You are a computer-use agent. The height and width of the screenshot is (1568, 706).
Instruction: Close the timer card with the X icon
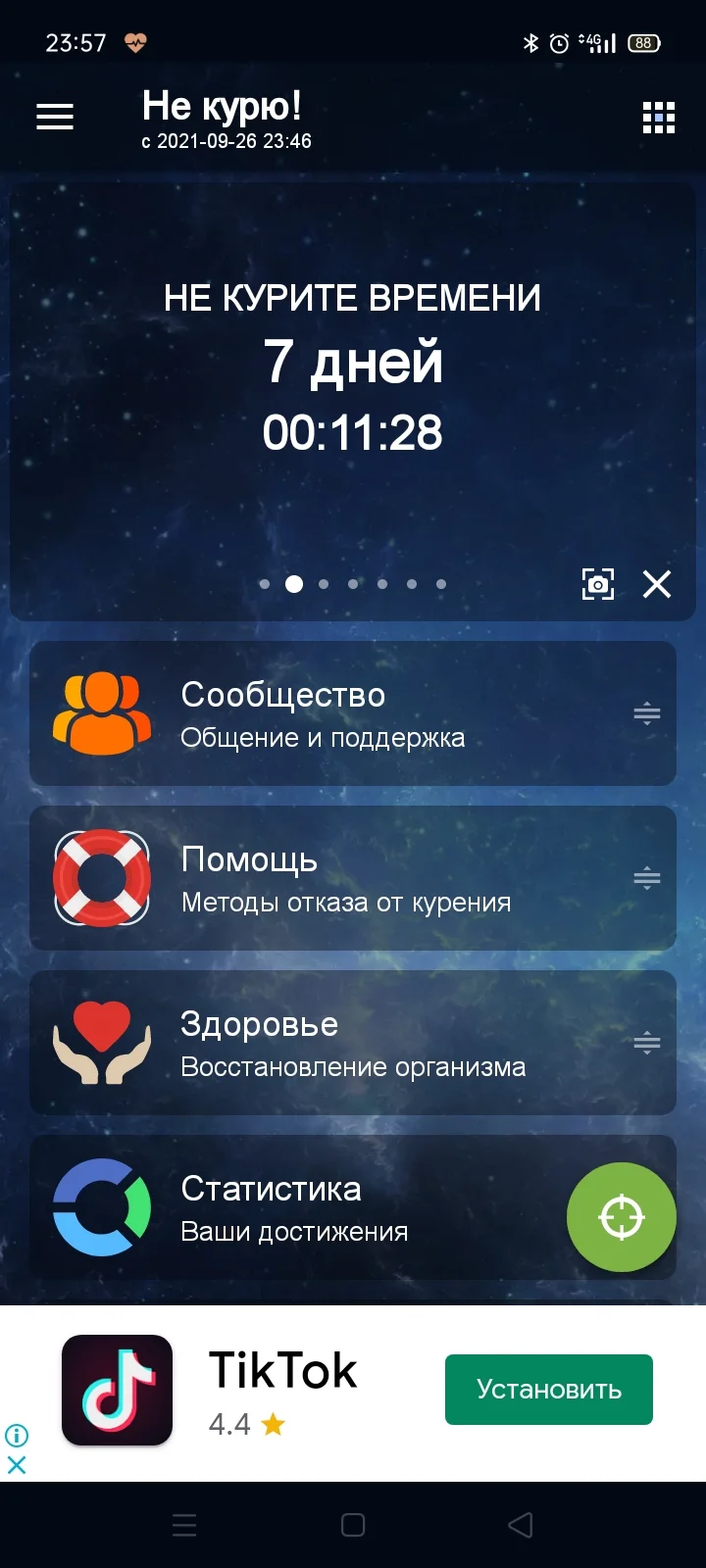pyautogui.click(x=657, y=583)
